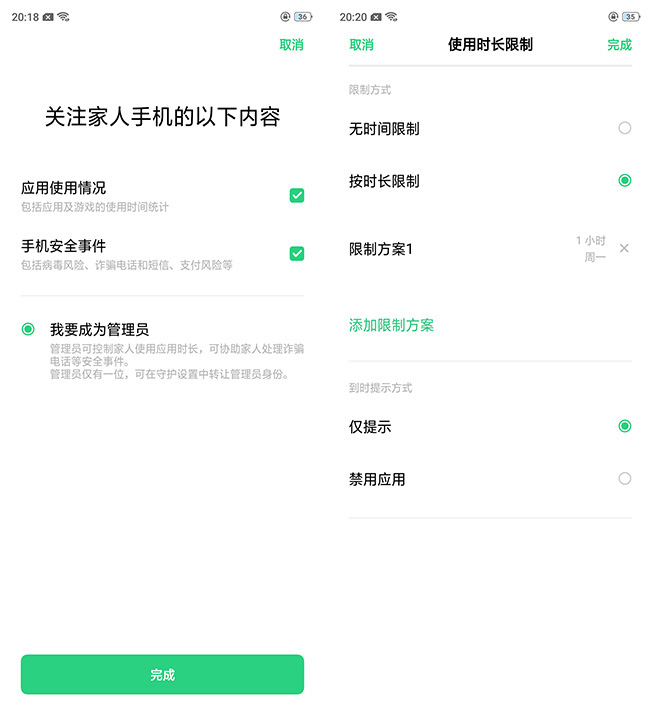
Task: Tap the large green 完成 button
Action: (x=162, y=674)
